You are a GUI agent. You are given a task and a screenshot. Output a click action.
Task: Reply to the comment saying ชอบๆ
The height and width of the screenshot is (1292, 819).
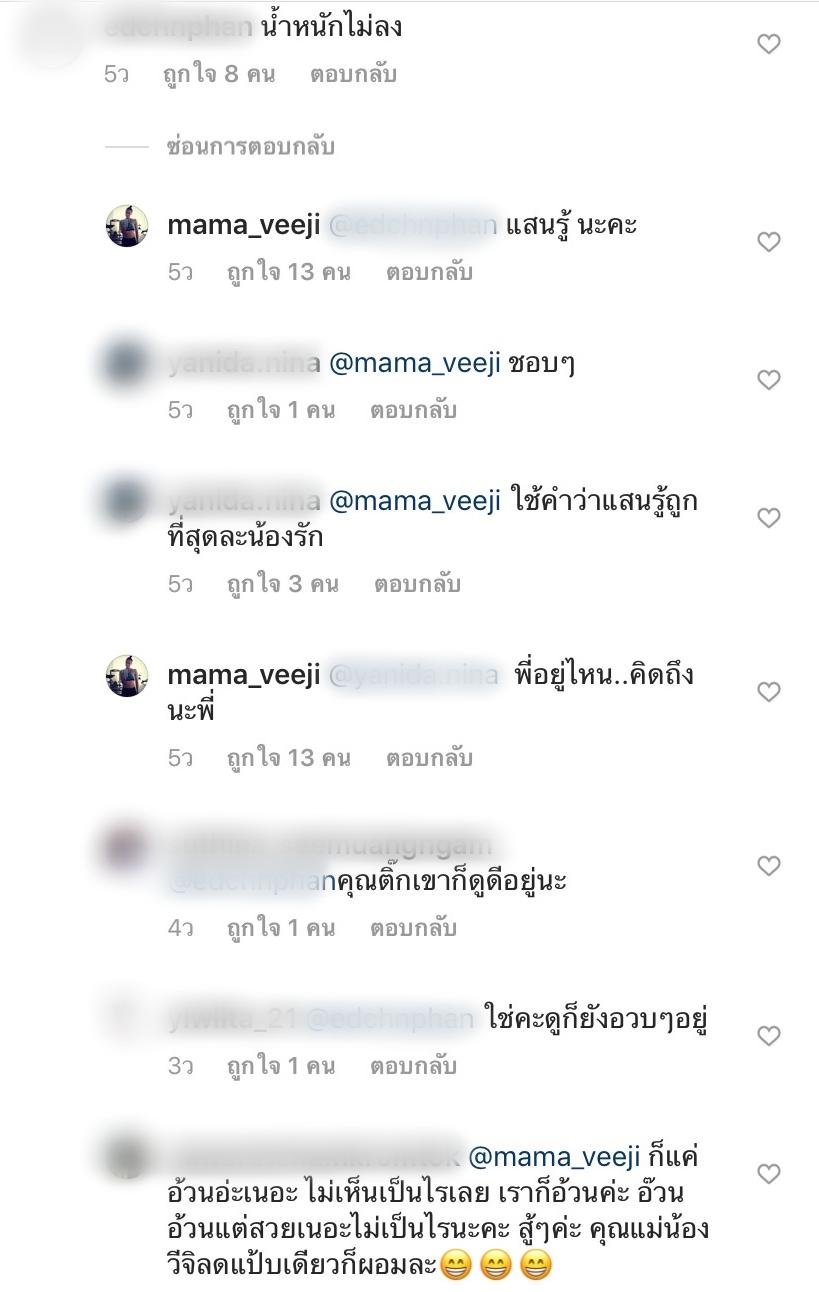coord(413,410)
